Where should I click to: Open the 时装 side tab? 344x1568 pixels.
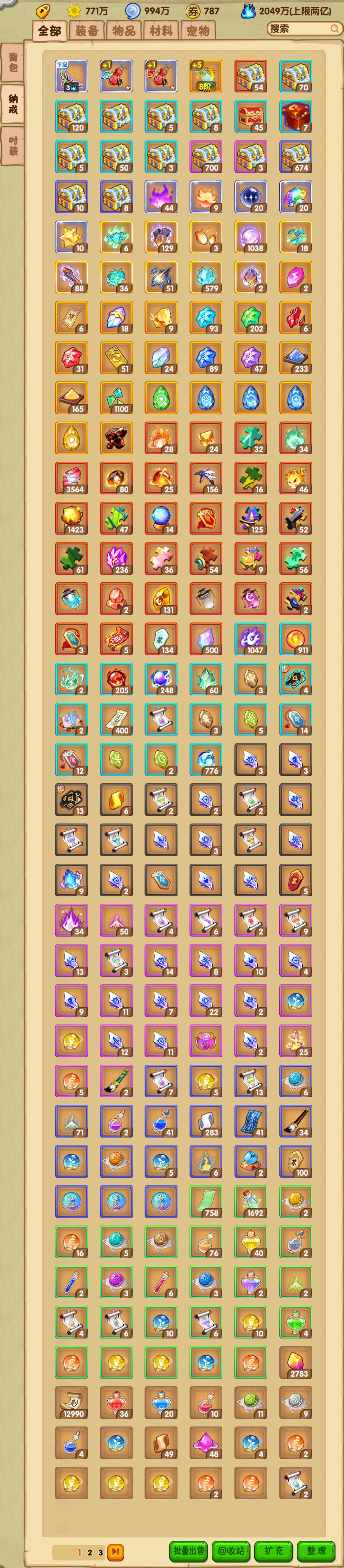[x=13, y=145]
